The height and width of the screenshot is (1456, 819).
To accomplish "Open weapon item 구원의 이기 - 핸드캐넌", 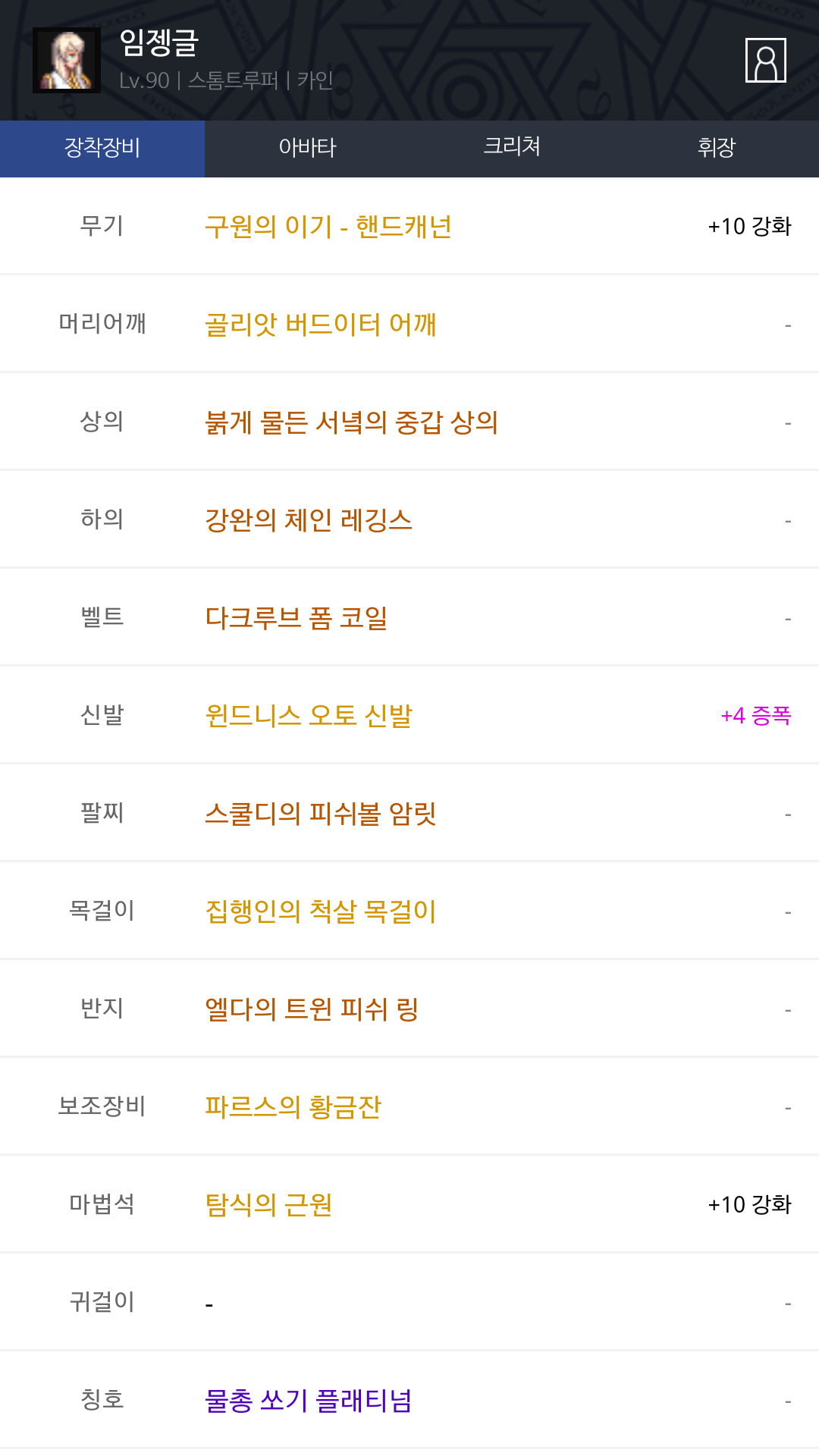I will coord(328,227).
